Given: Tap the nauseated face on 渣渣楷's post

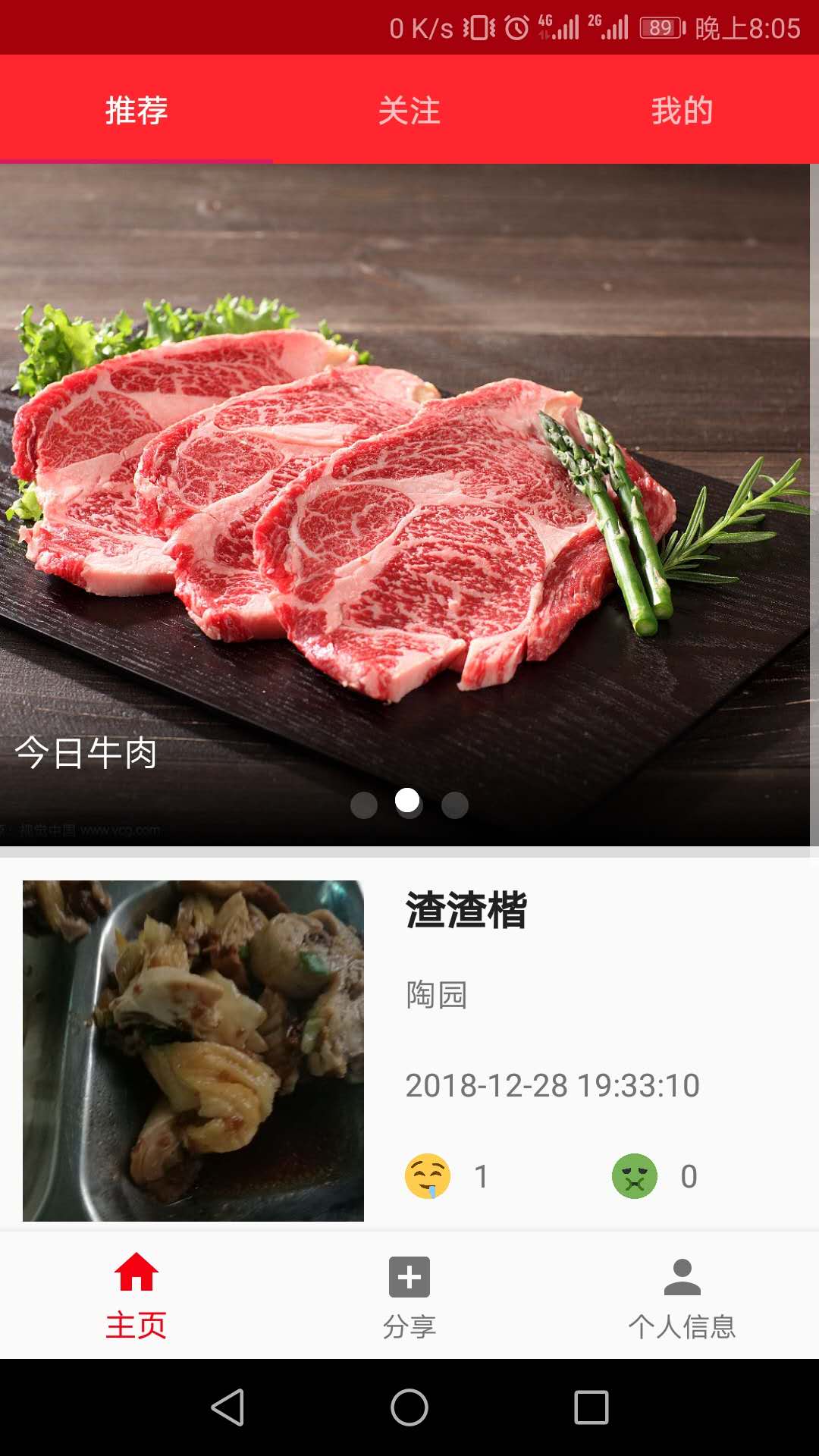Looking at the screenshot, I should [x=635, y=1176].
